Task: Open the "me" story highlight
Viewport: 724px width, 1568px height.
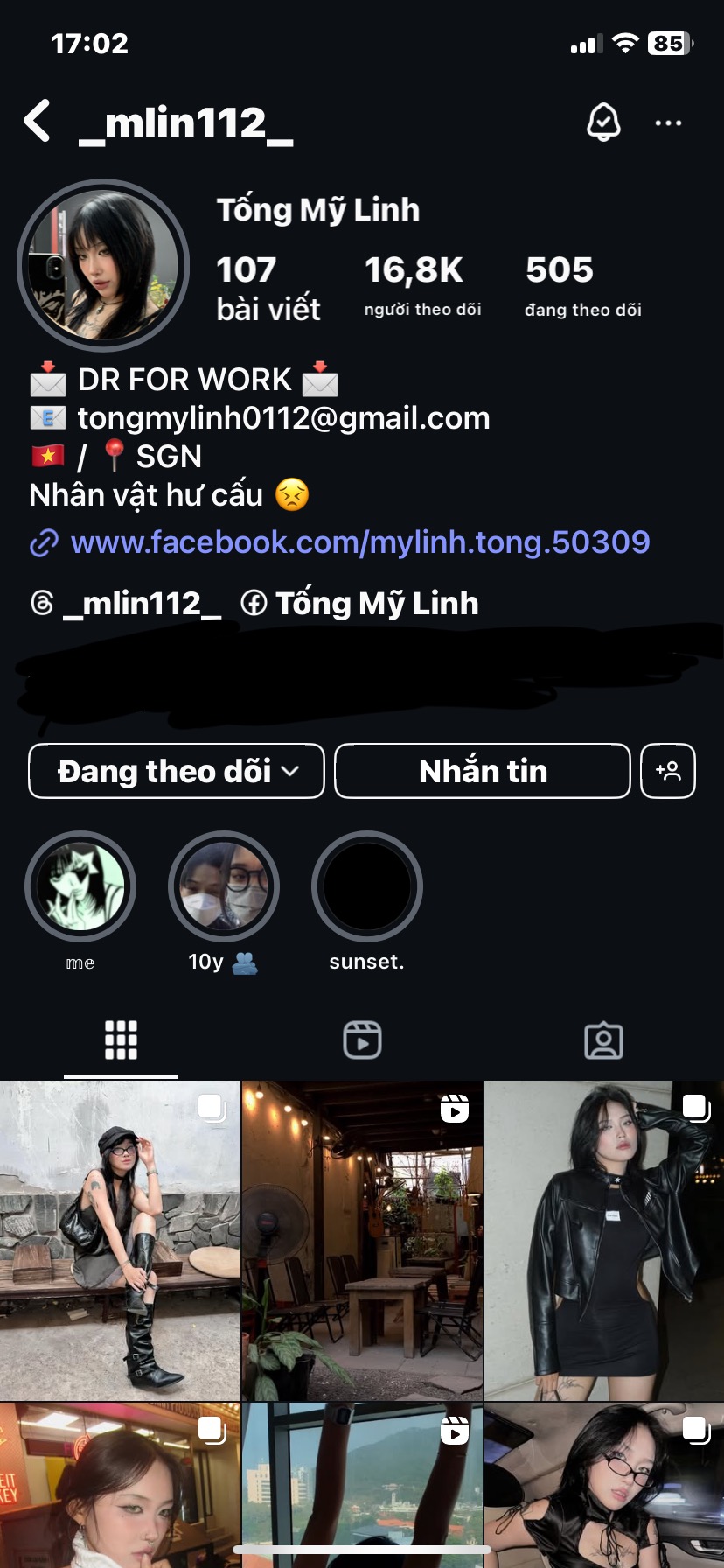Action: click(x=80, y=886)
